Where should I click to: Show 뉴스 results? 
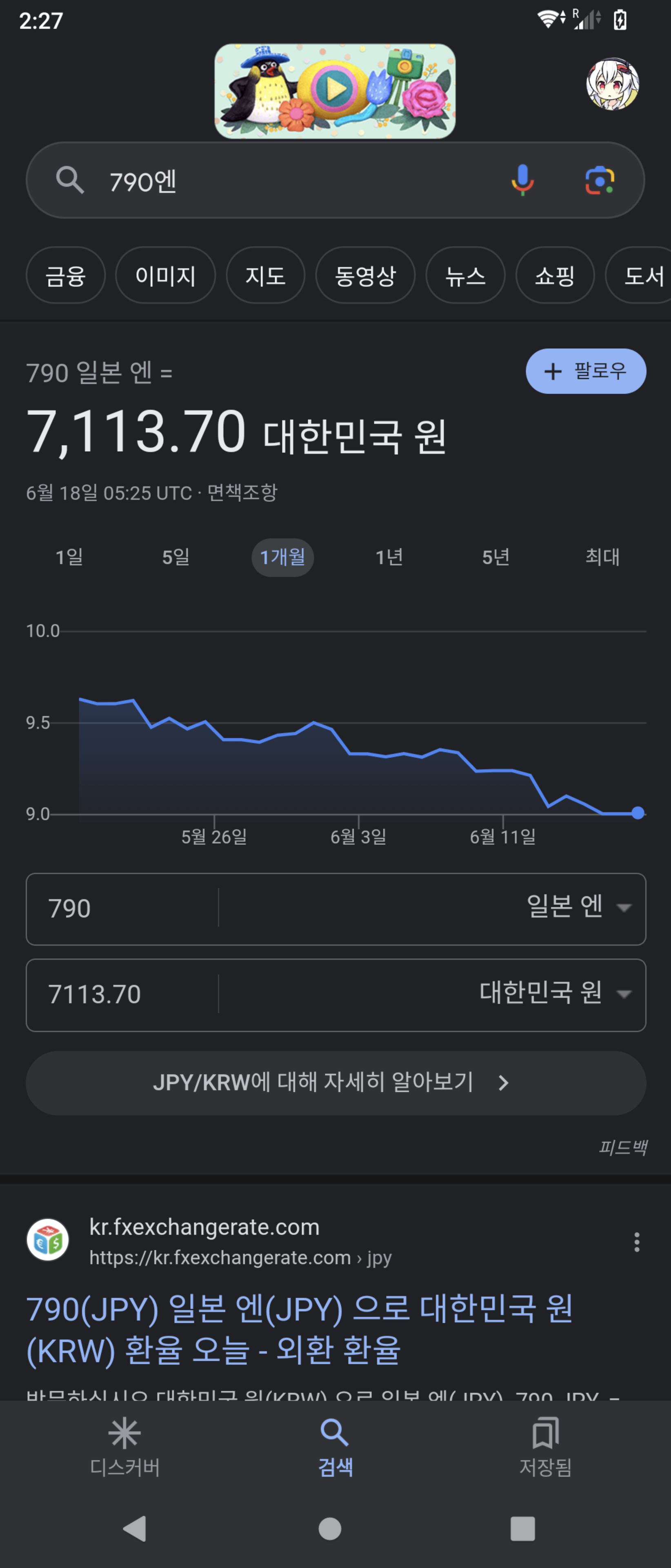pyautogui.click(x=465, y=276)
